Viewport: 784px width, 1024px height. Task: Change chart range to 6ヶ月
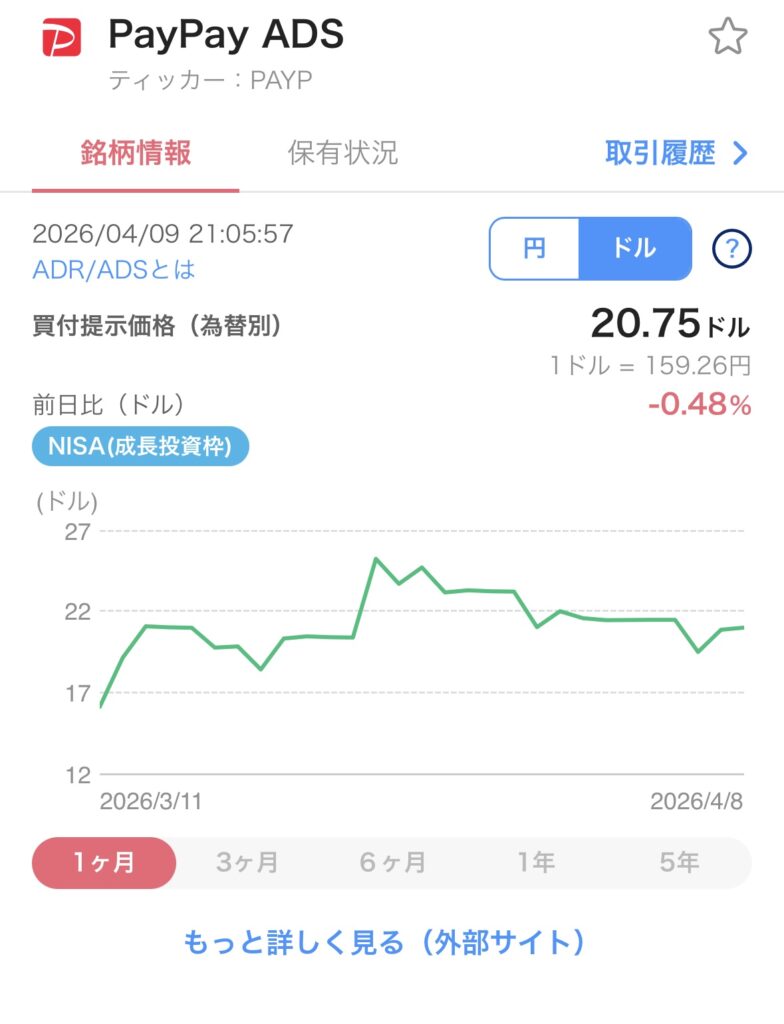point(392,863)
